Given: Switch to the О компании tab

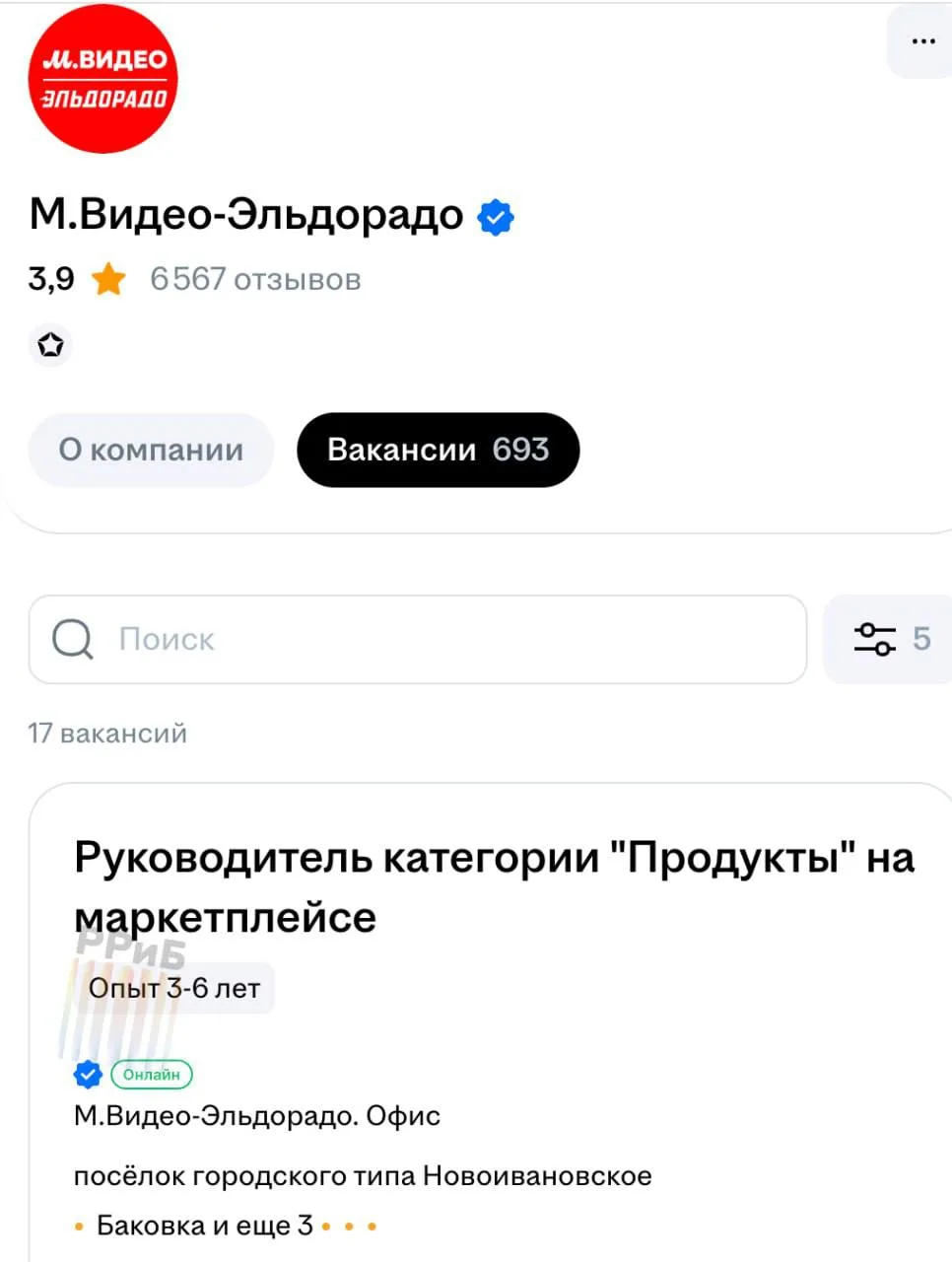Looking at the screenshot, I should point(151,450).
